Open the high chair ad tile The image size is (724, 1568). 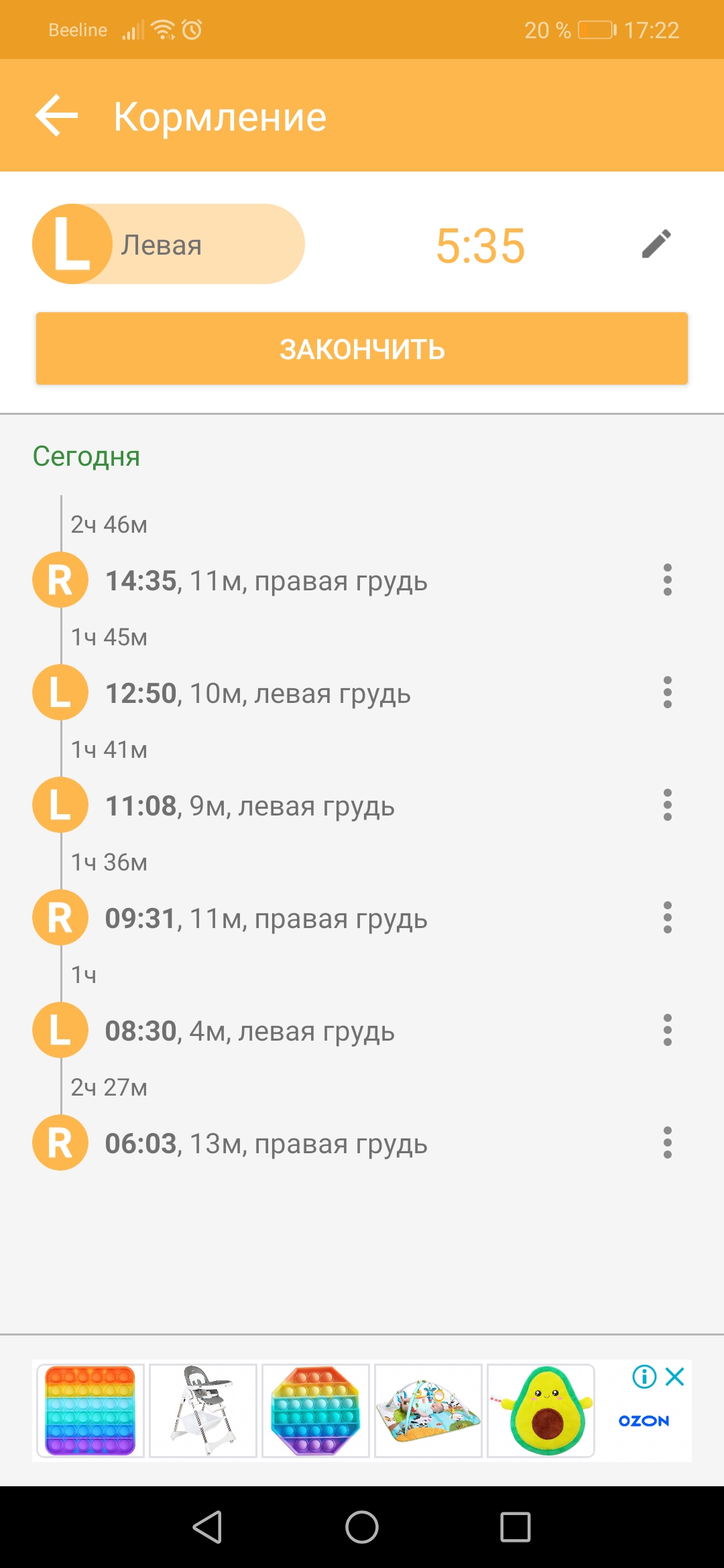[x=203, y=1411]
